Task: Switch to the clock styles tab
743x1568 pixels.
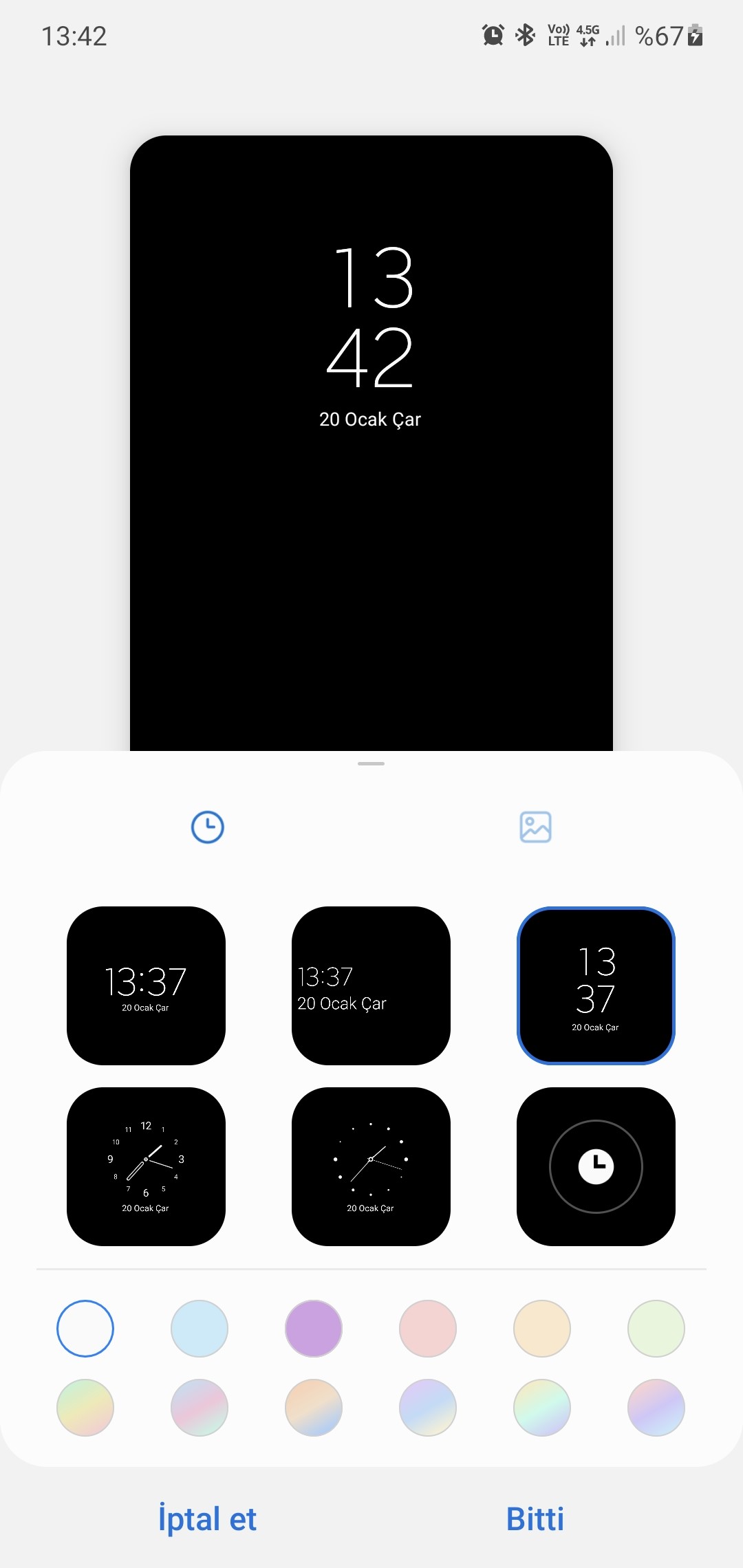Action: pyautogui.click(x=207, y=827)
